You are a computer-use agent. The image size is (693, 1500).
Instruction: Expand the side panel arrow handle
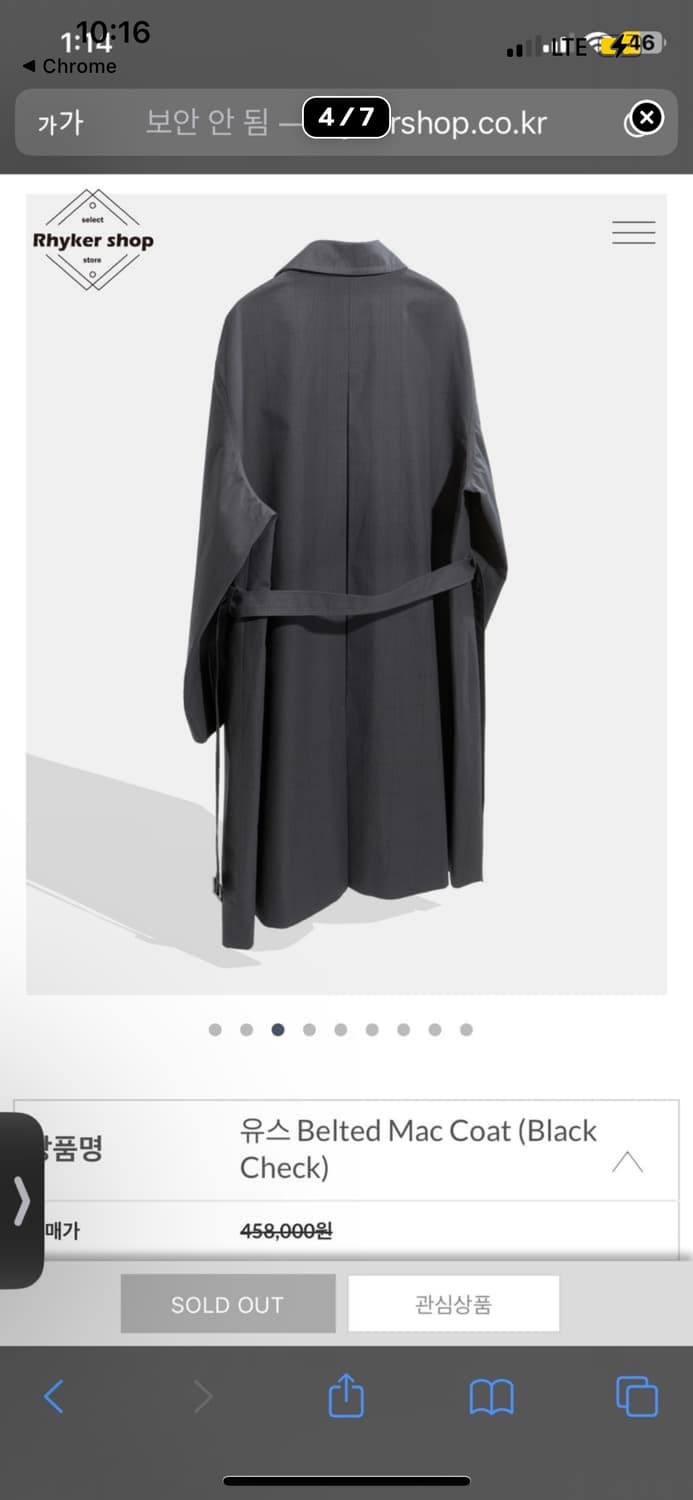(21, 1200)
